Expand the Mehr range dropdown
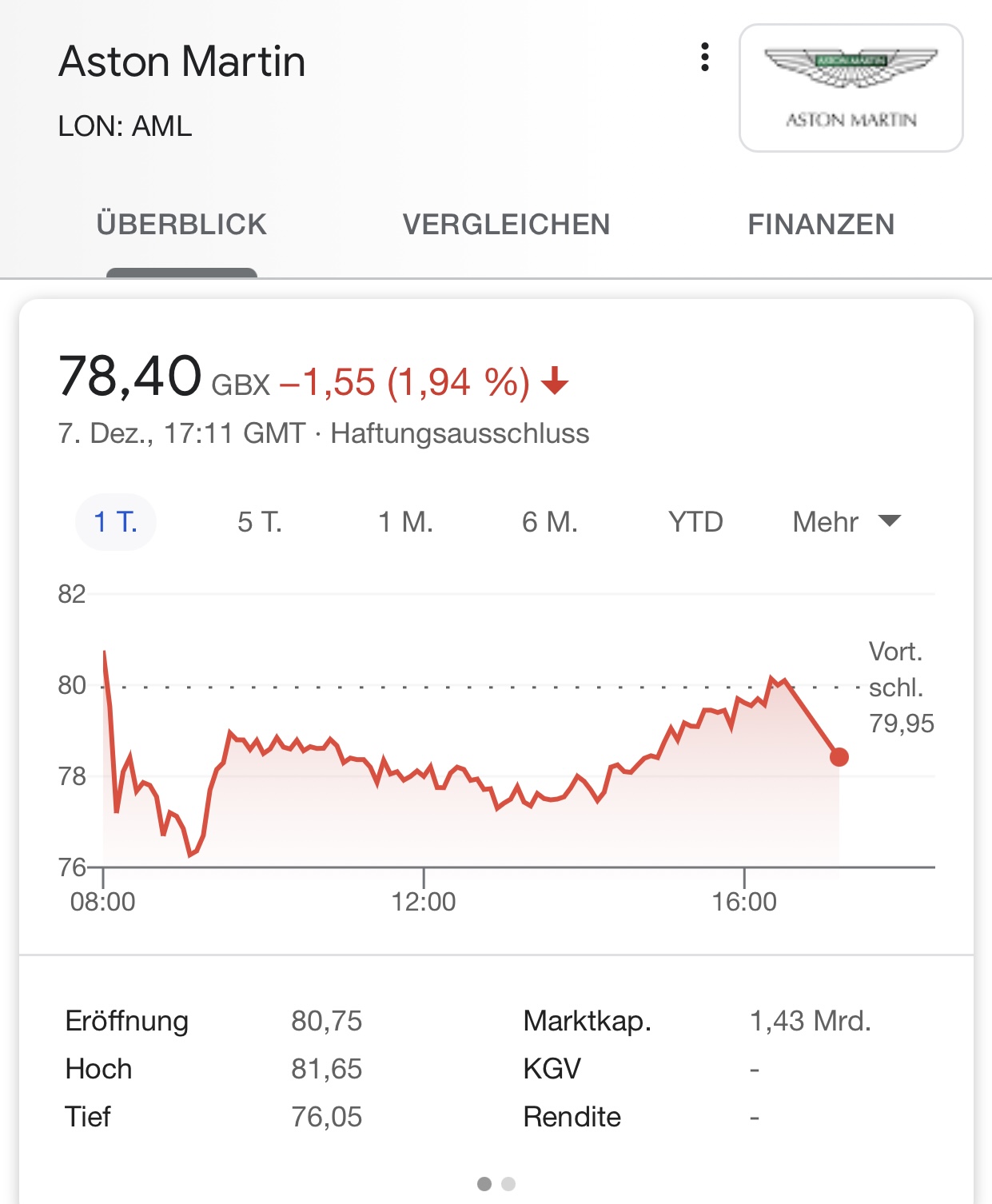The image size is (992, 1204). 846,522
